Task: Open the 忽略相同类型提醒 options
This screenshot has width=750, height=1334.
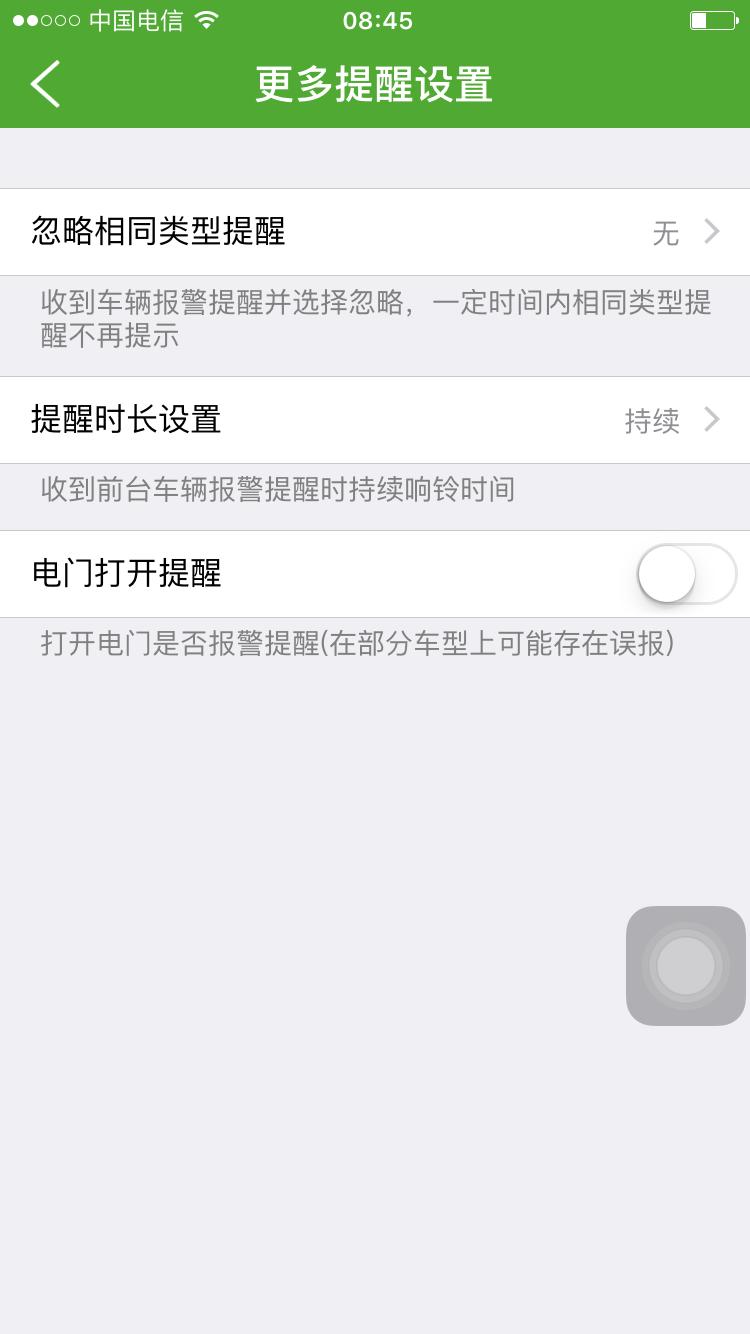Action: click(x=375, y=231)
